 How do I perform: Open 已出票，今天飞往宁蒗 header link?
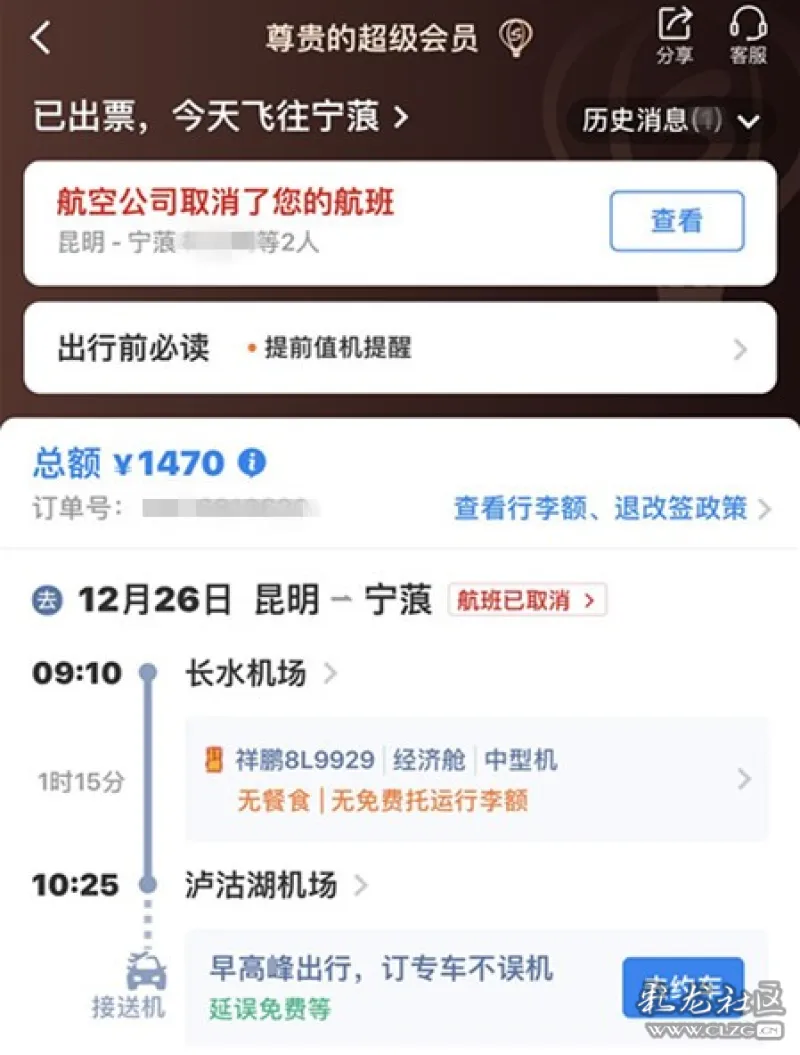click(x=222, y=117)
